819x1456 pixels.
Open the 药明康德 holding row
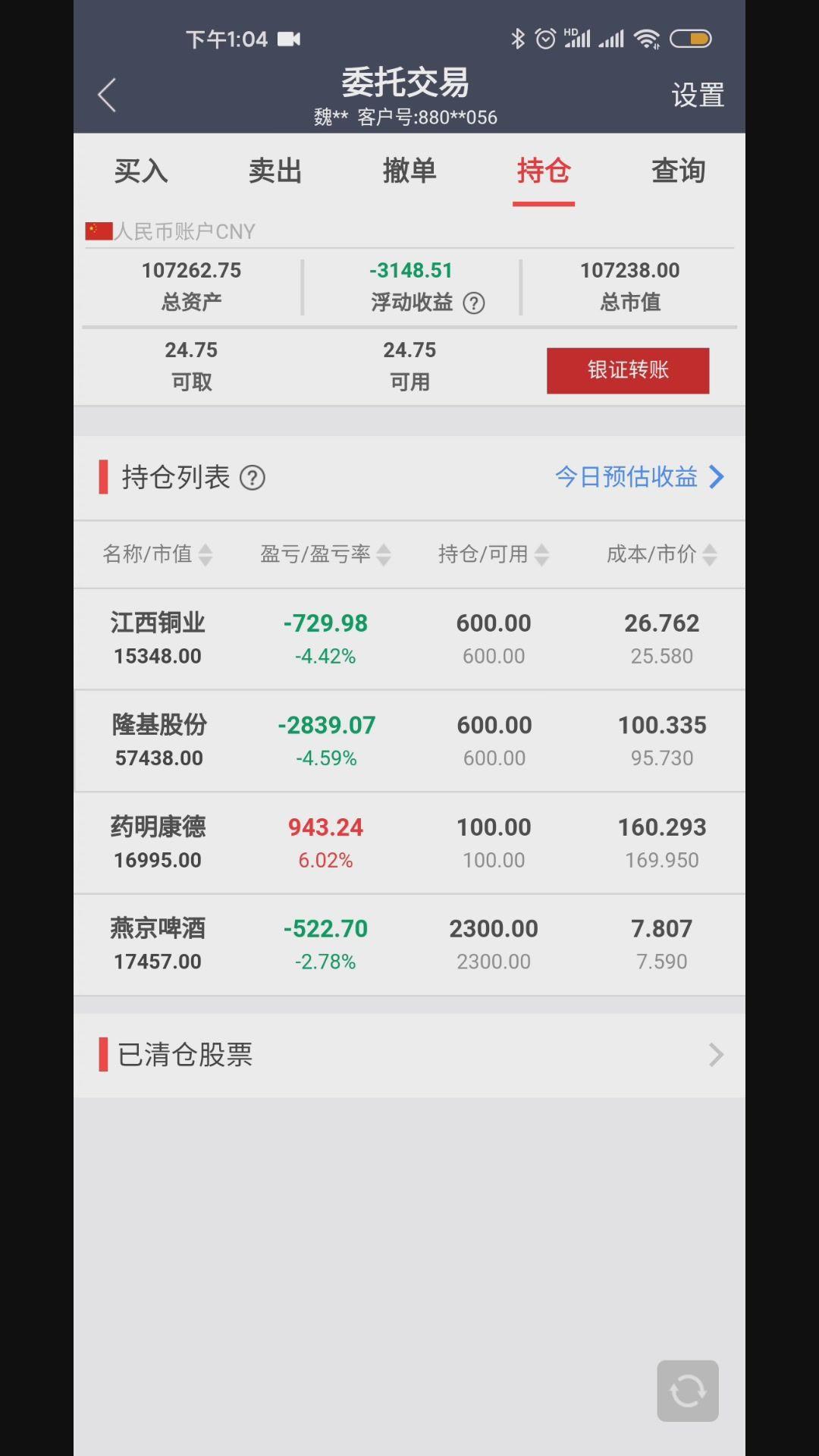pyautogui.click(x=409, y=843)
